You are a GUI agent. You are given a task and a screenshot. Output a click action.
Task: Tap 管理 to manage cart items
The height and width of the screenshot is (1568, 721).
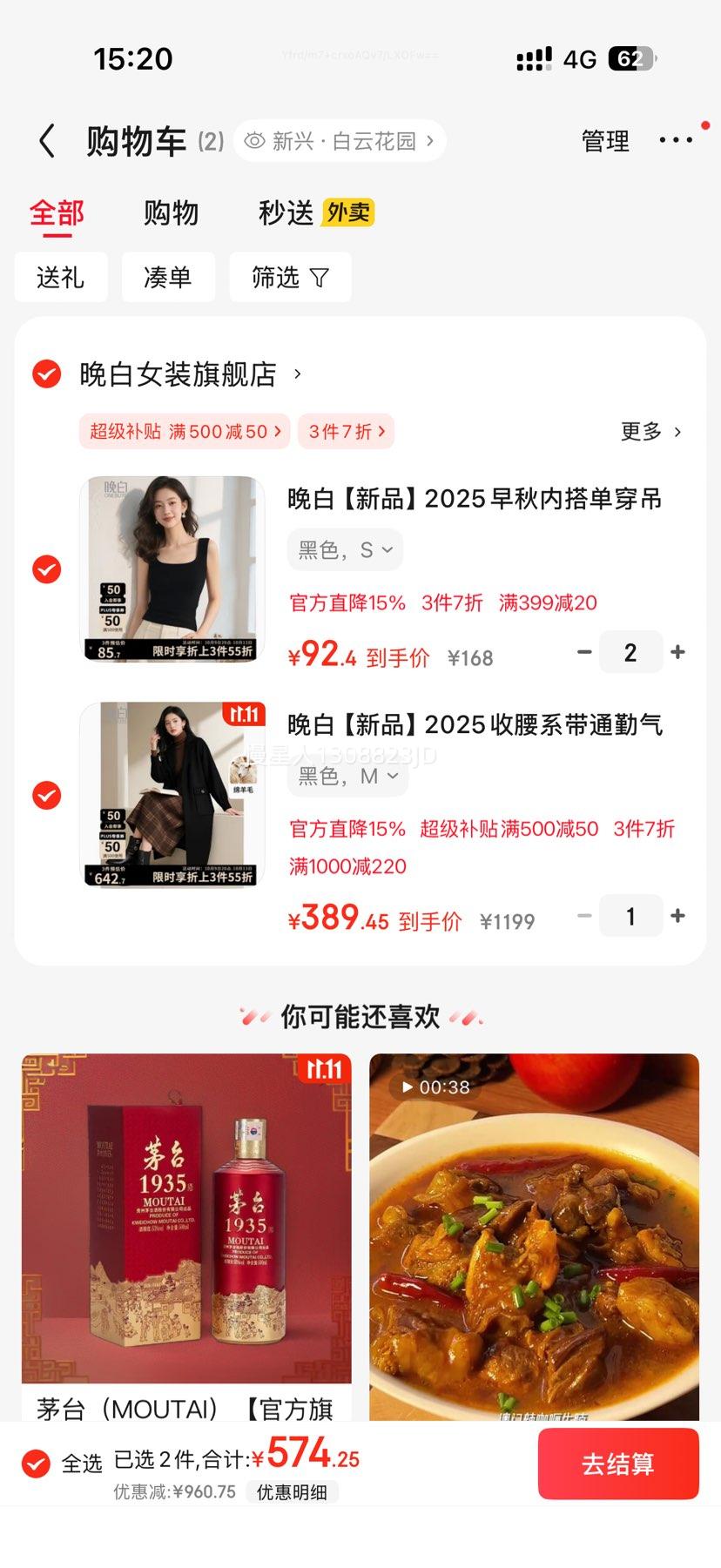click(x=605, y=141)
